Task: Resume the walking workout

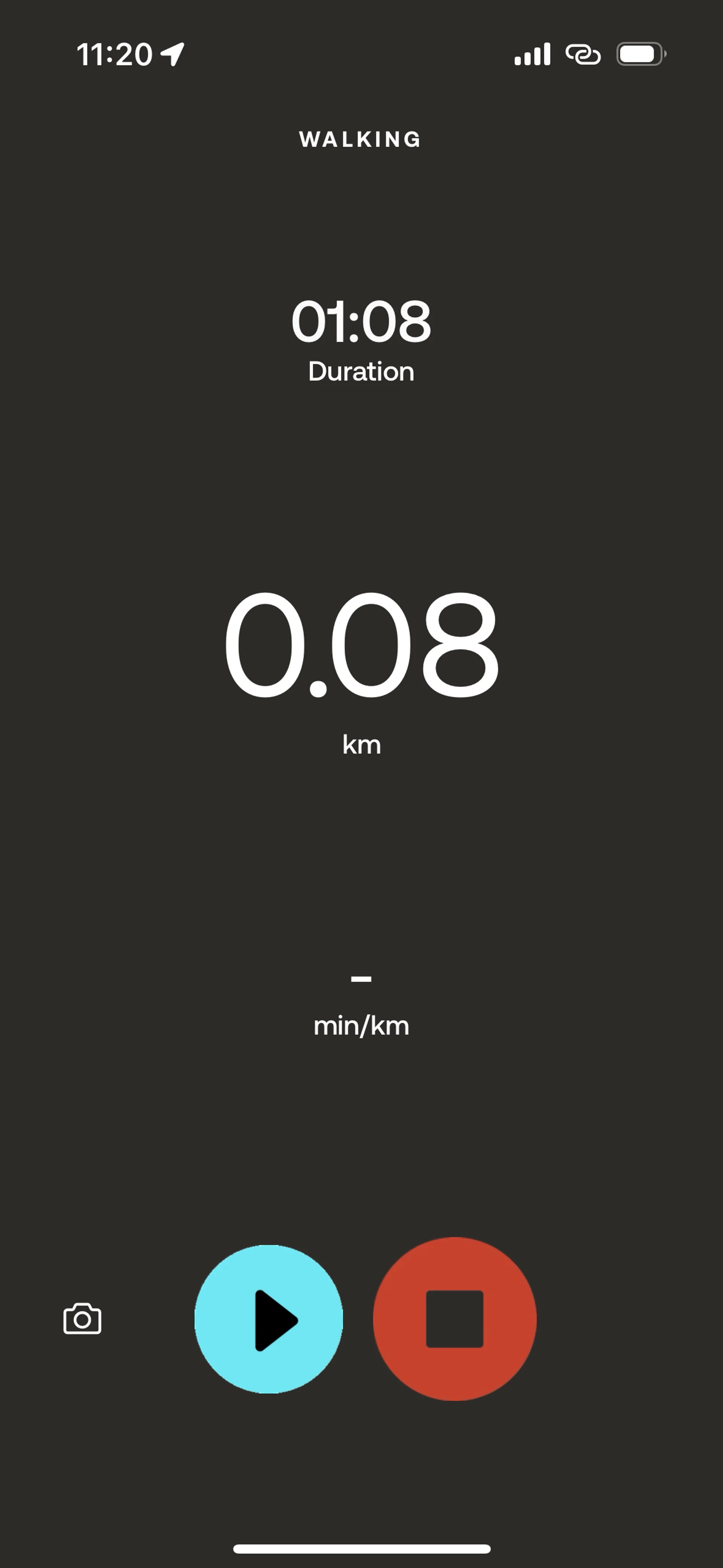Action: [x=268, y=1319]
